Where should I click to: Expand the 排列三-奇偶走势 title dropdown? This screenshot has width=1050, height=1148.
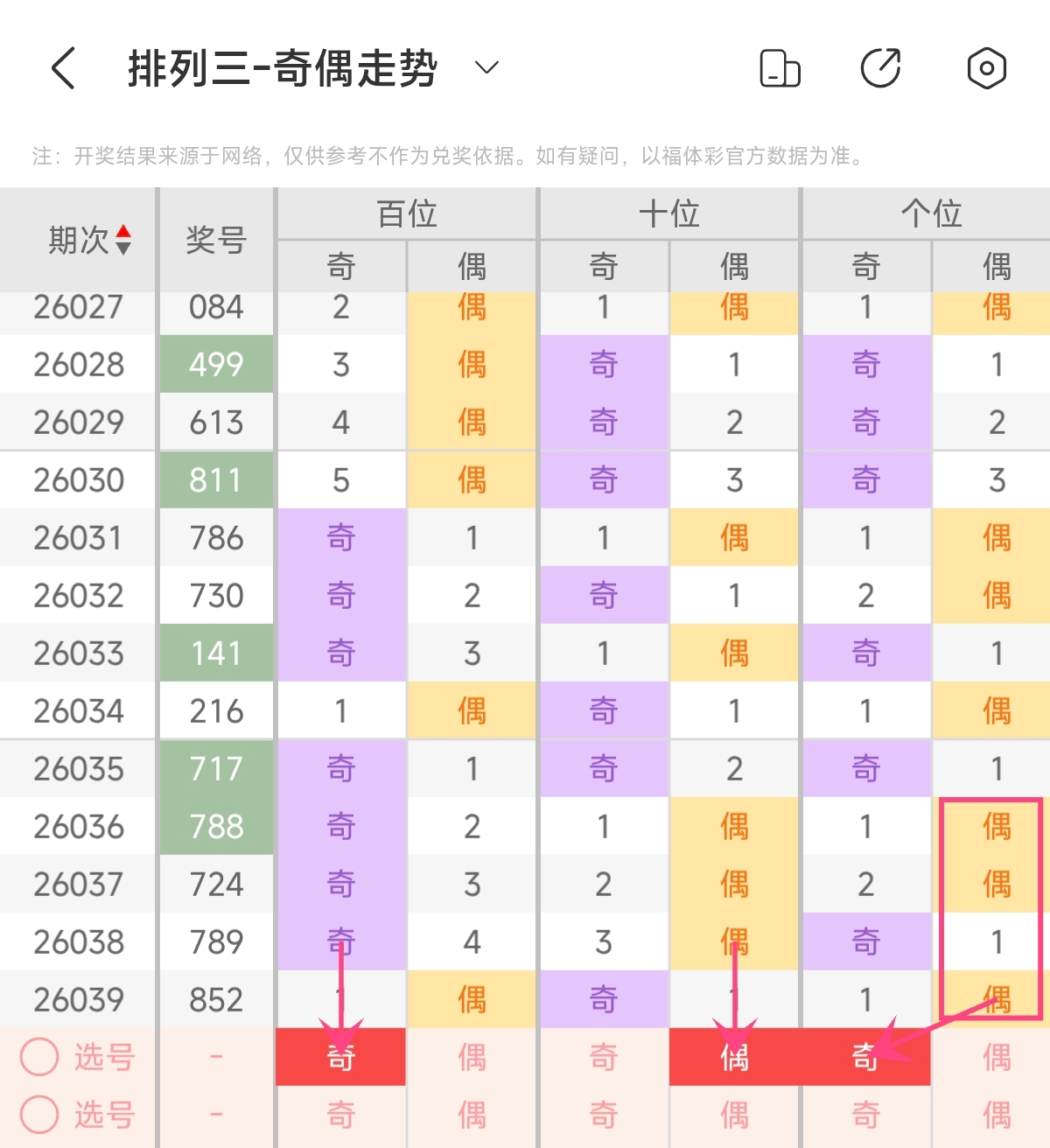[486, 67]
